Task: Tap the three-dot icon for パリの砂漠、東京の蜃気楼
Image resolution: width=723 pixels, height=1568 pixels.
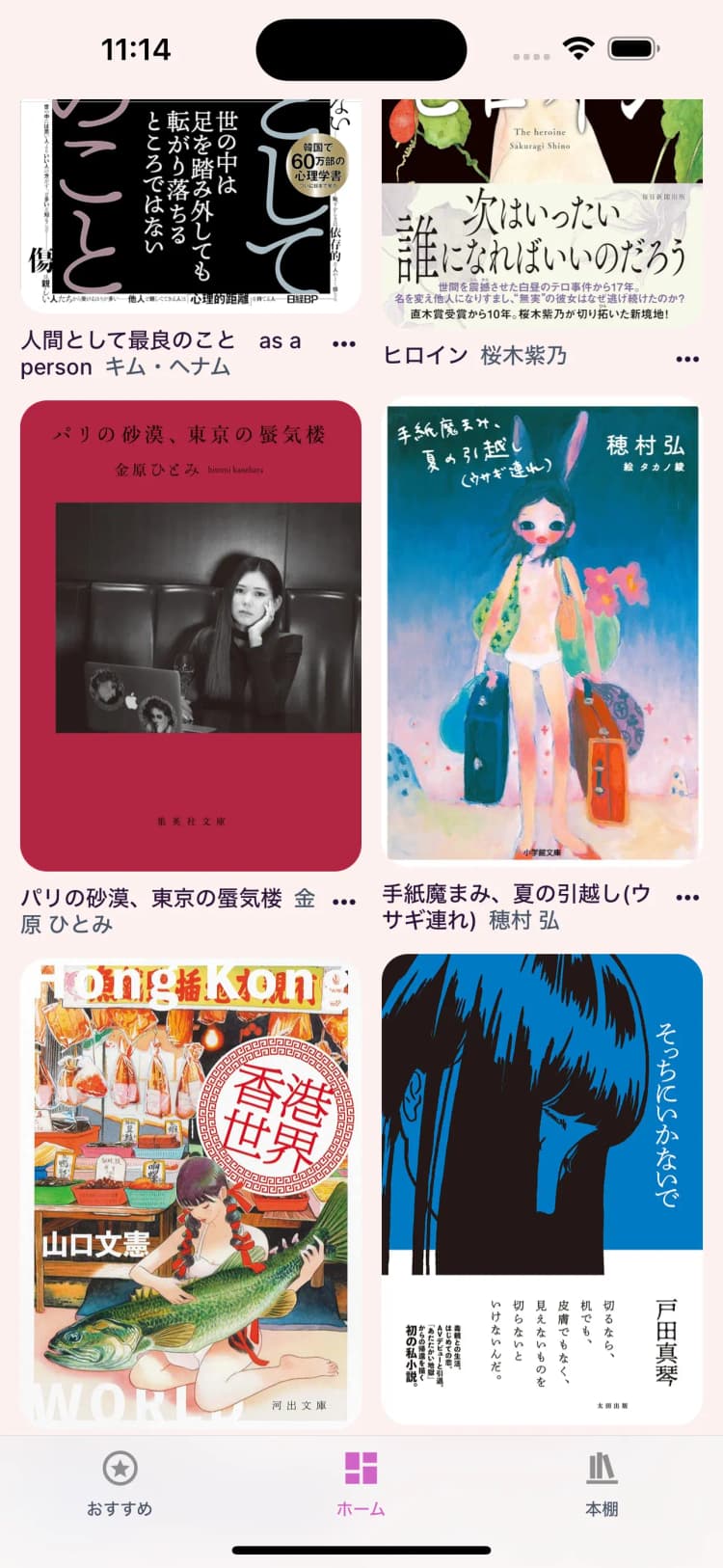Action: (344, 903)
